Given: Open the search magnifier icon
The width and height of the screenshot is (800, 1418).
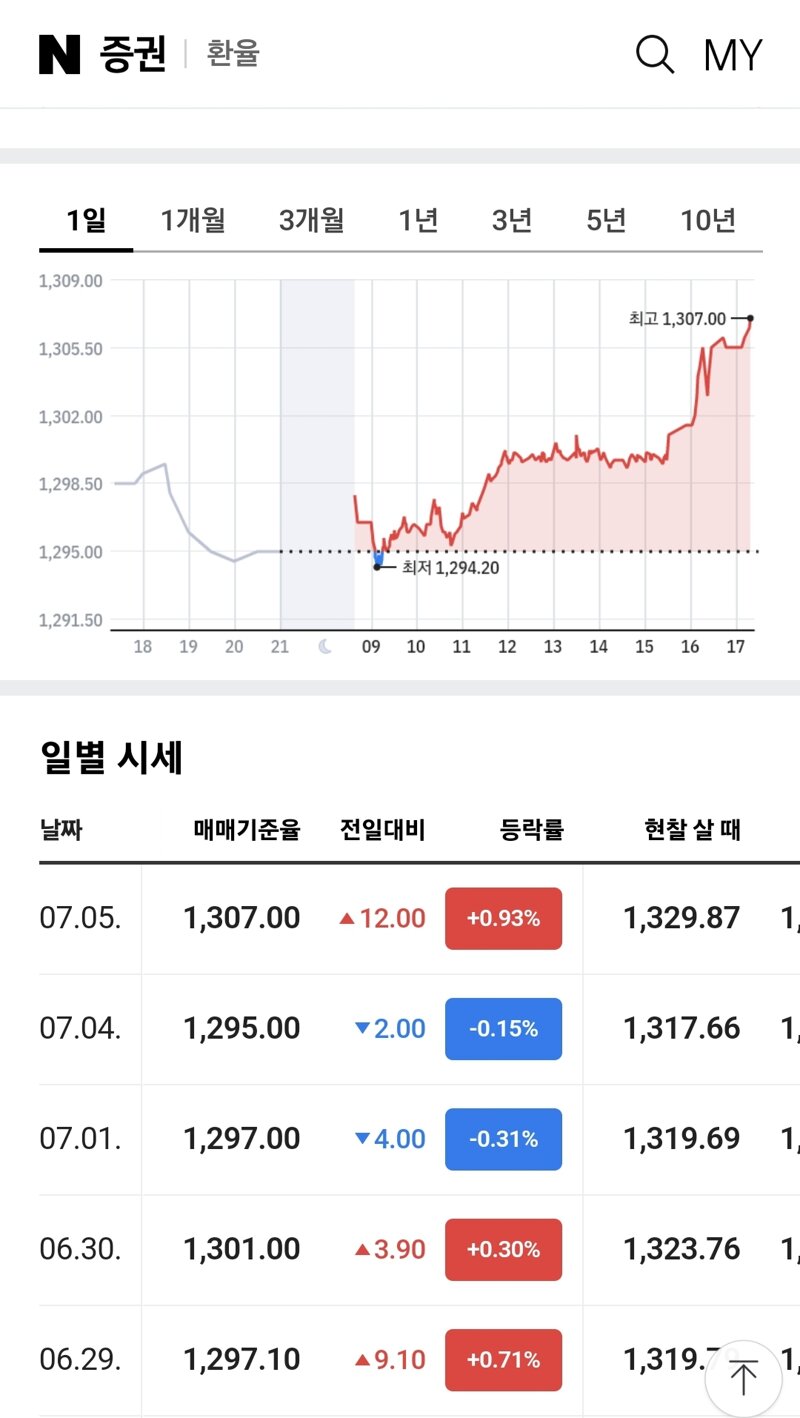Looking at the screenshot, I should click(655, 54).
